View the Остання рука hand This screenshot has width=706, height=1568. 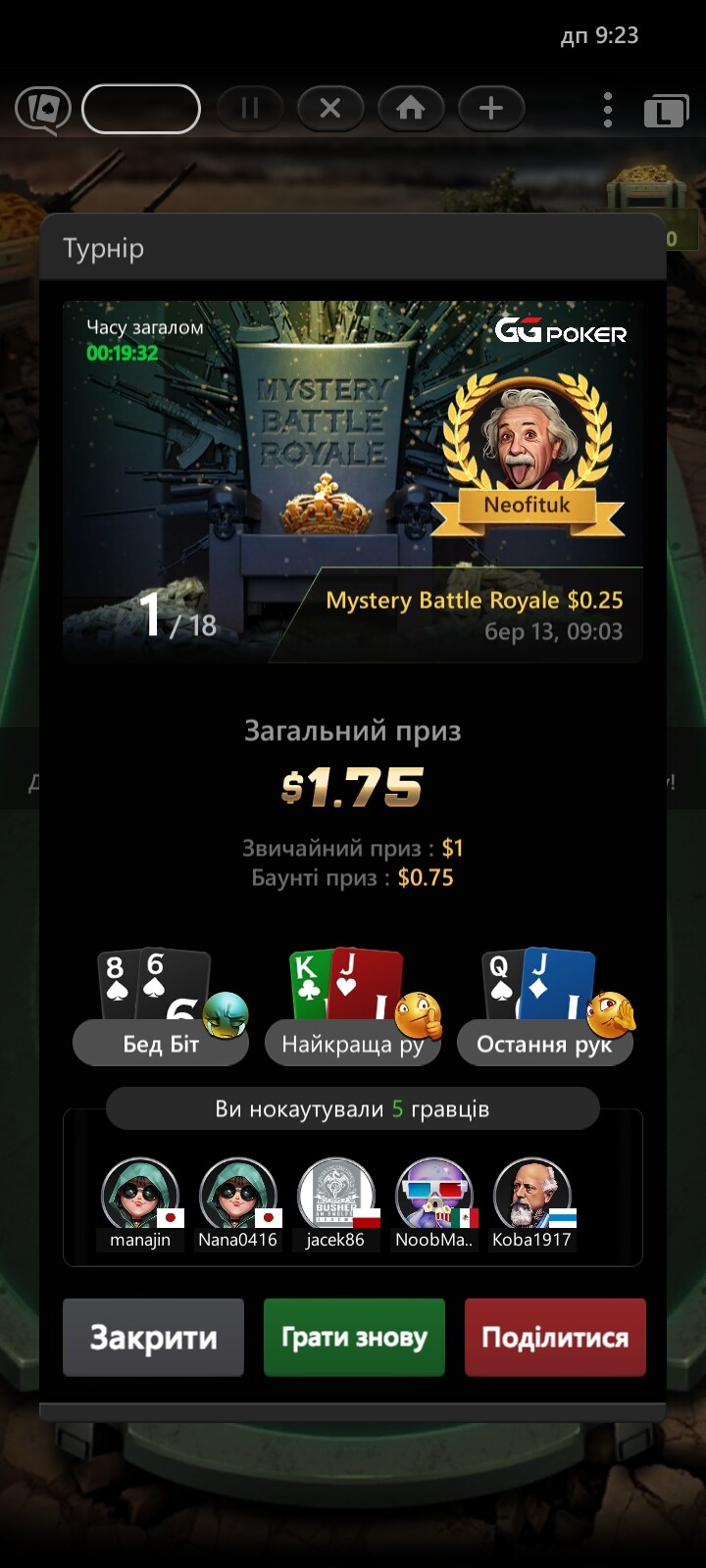click(545, 1043)
